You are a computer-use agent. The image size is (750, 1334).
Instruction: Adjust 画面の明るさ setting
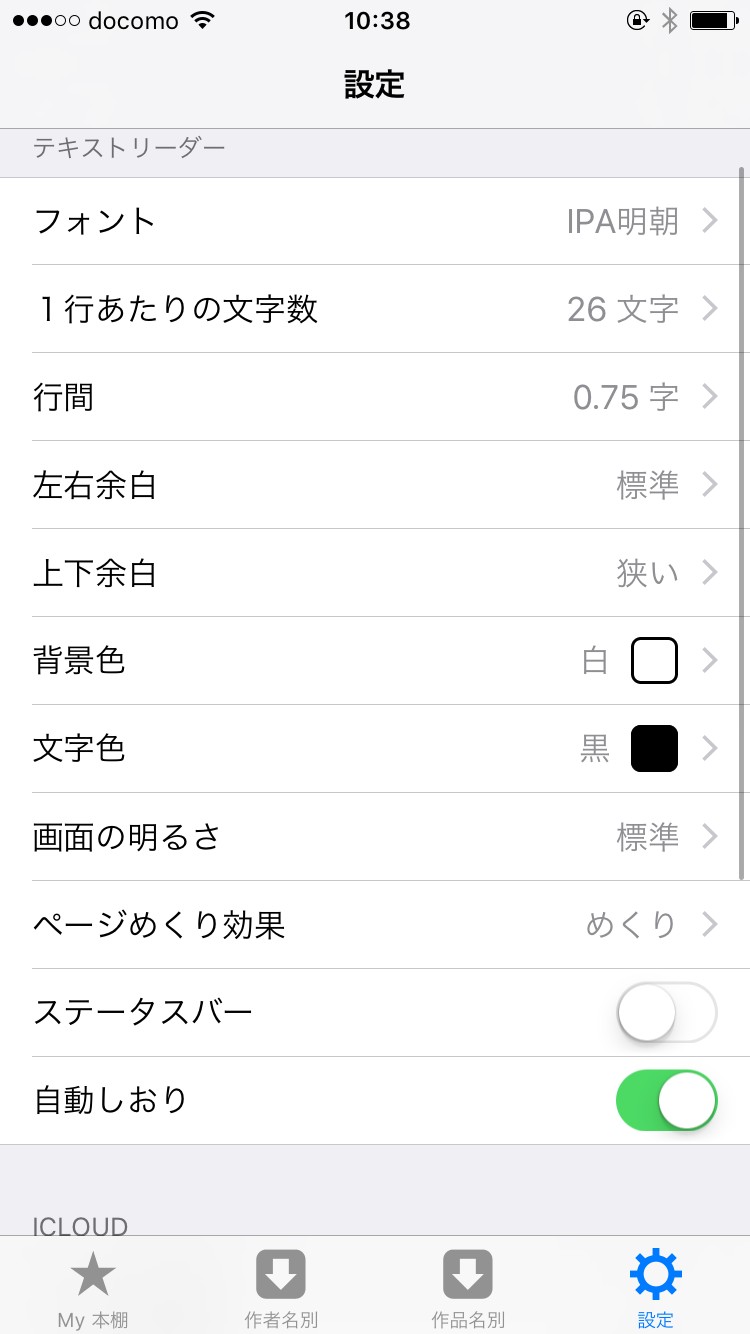pyautogui.click(x=375, y=837)
